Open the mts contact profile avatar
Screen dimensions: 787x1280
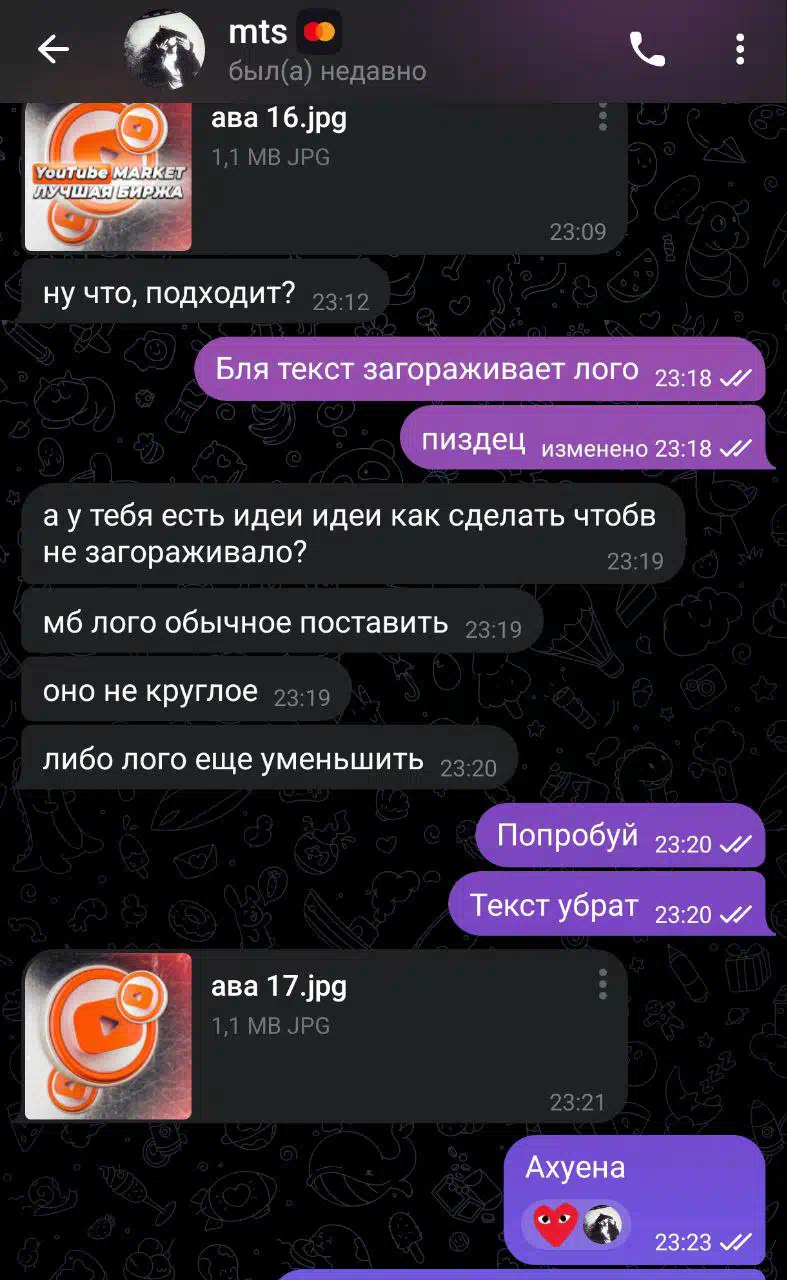[164, 50]
